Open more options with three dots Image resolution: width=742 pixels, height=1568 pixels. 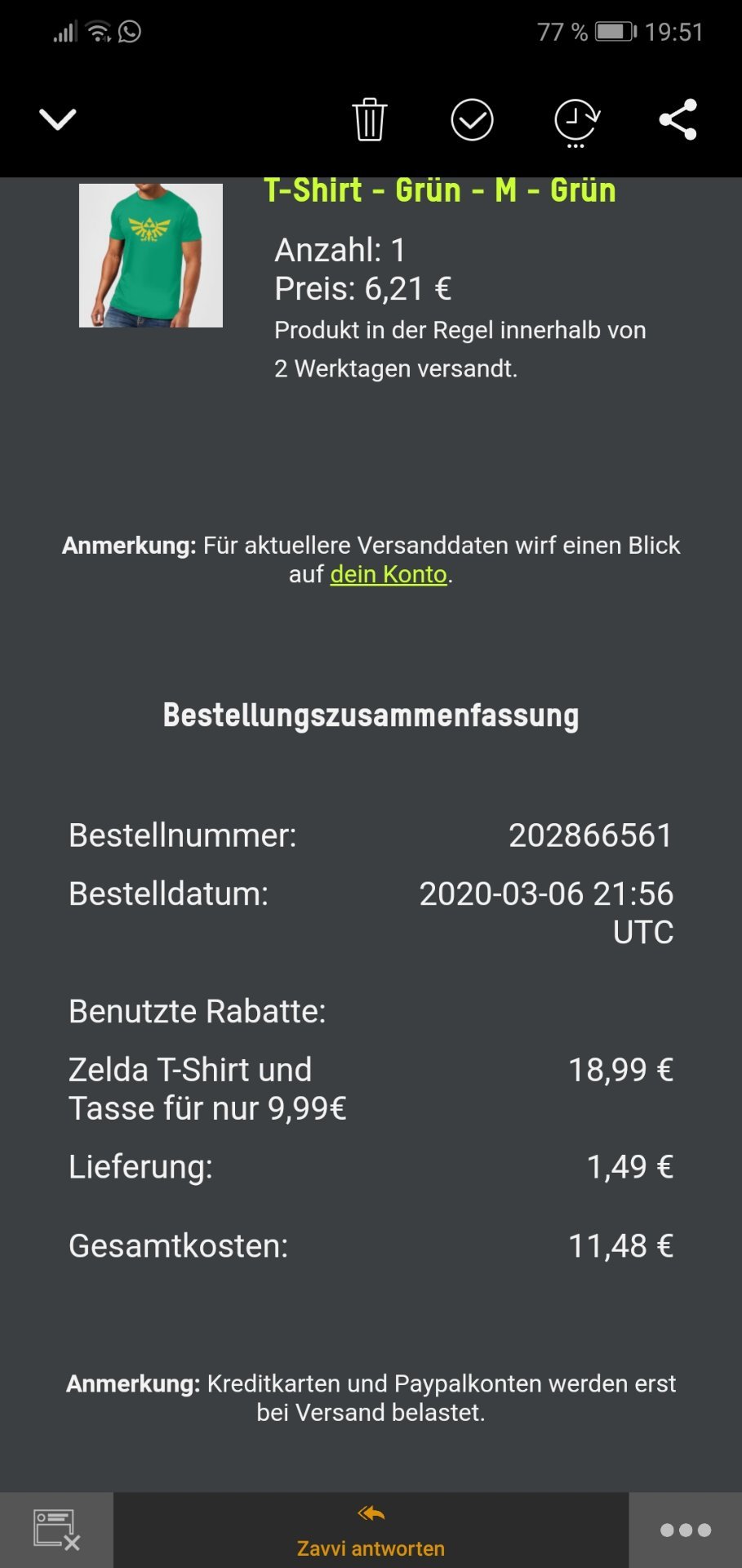pos(685,1530)
